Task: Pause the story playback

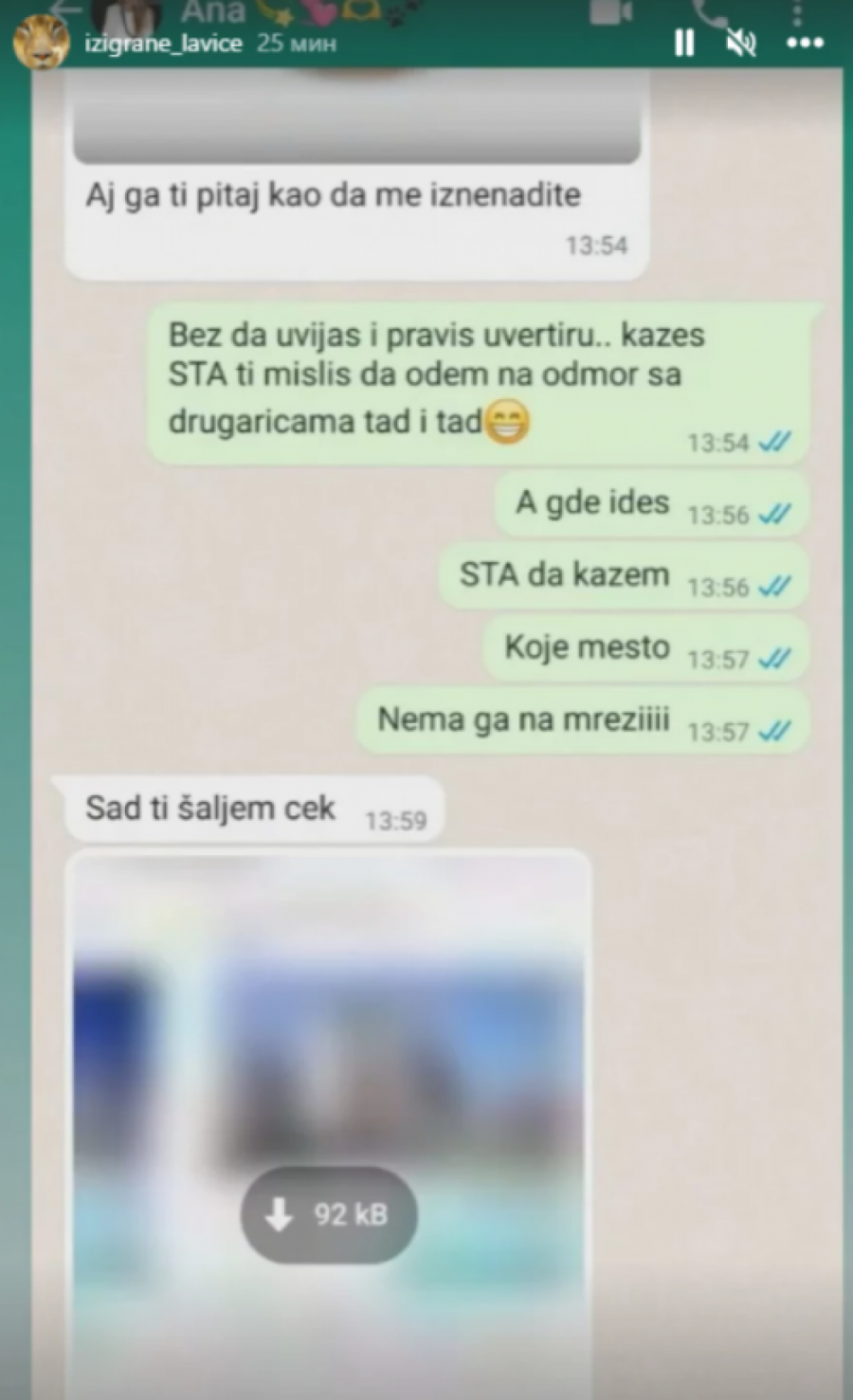Action: 683,43
